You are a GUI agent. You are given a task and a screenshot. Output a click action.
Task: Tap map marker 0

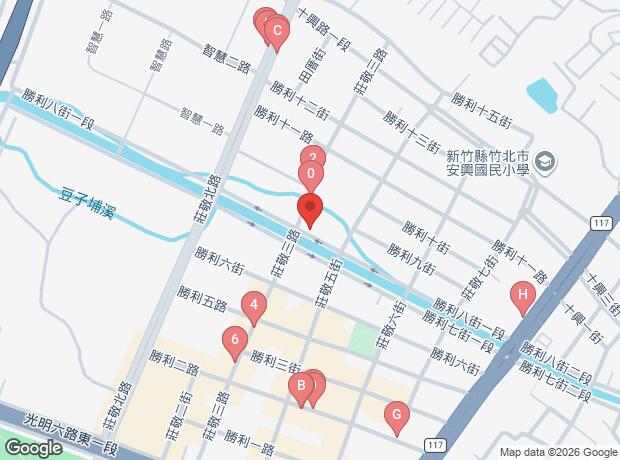coord(311,177)
